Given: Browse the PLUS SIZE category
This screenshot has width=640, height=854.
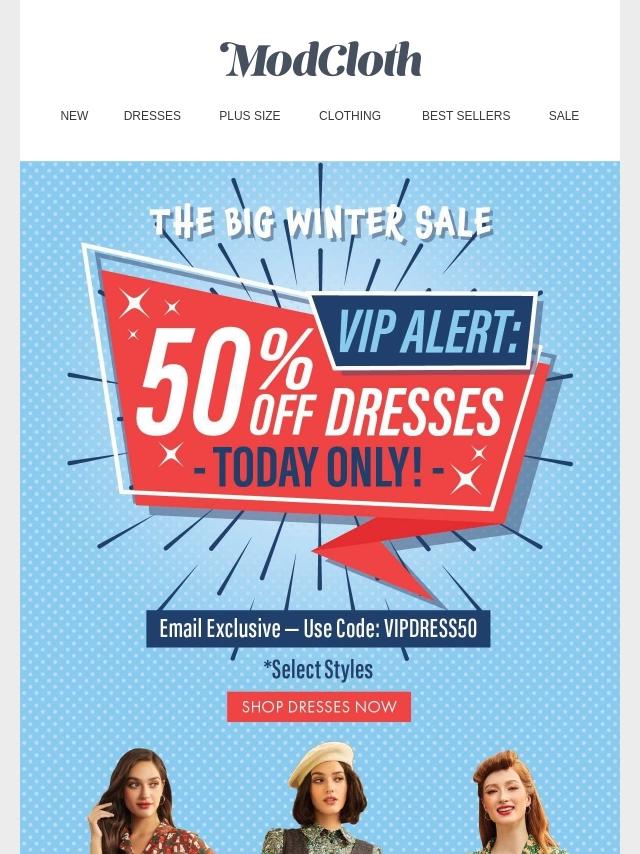Looking at the screenshot, I should [249, 116].
